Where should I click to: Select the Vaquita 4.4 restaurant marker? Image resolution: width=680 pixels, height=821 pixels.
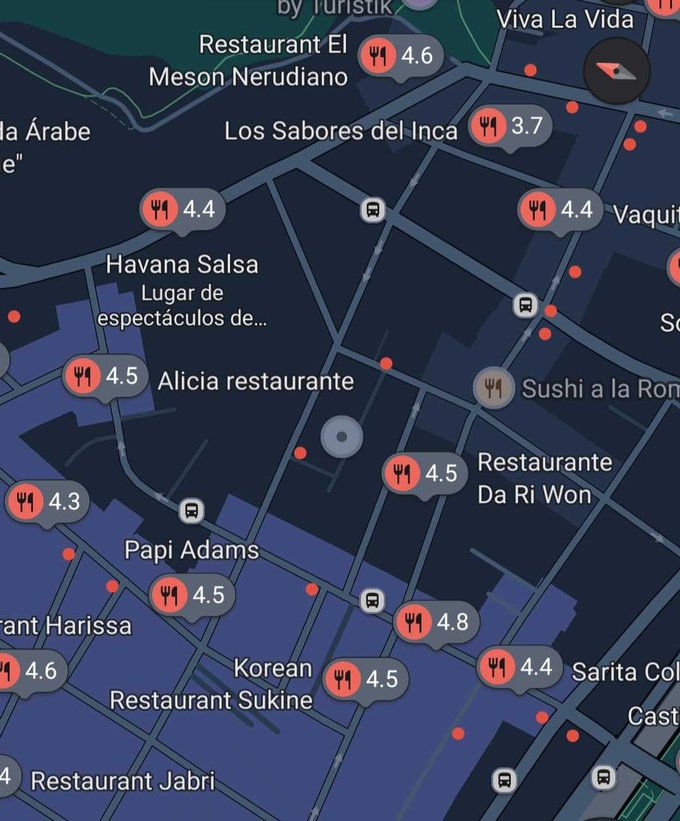[558, 210]
